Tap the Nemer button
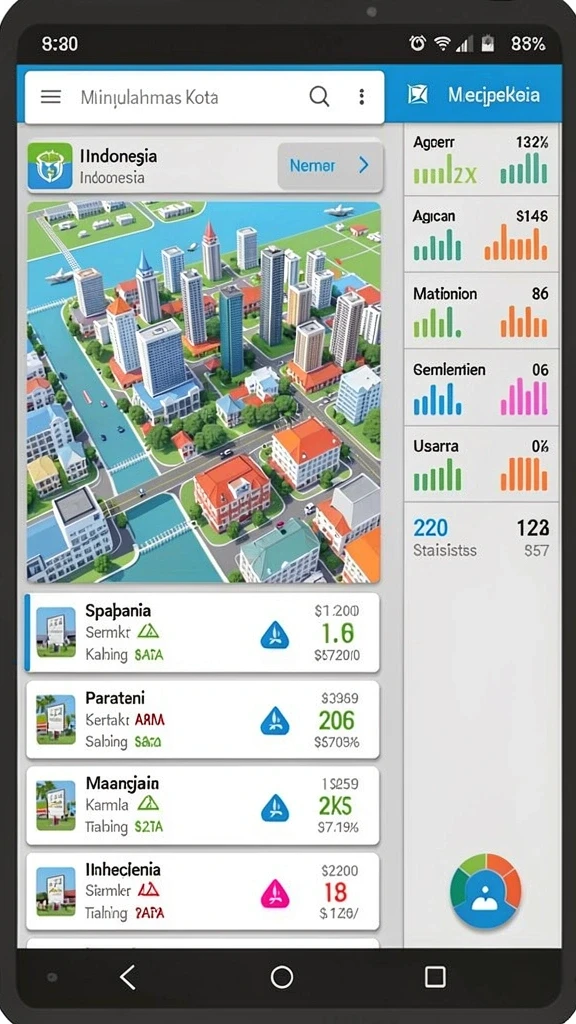This screenshot has width=576, height=1024. pyautogui.click(x=330, y=165)
